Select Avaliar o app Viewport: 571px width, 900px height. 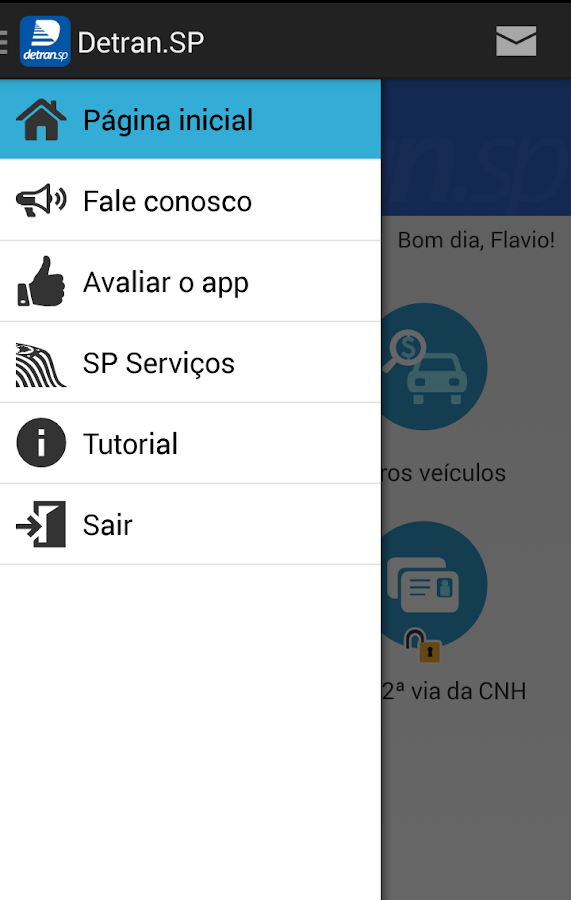click(190, 282)
